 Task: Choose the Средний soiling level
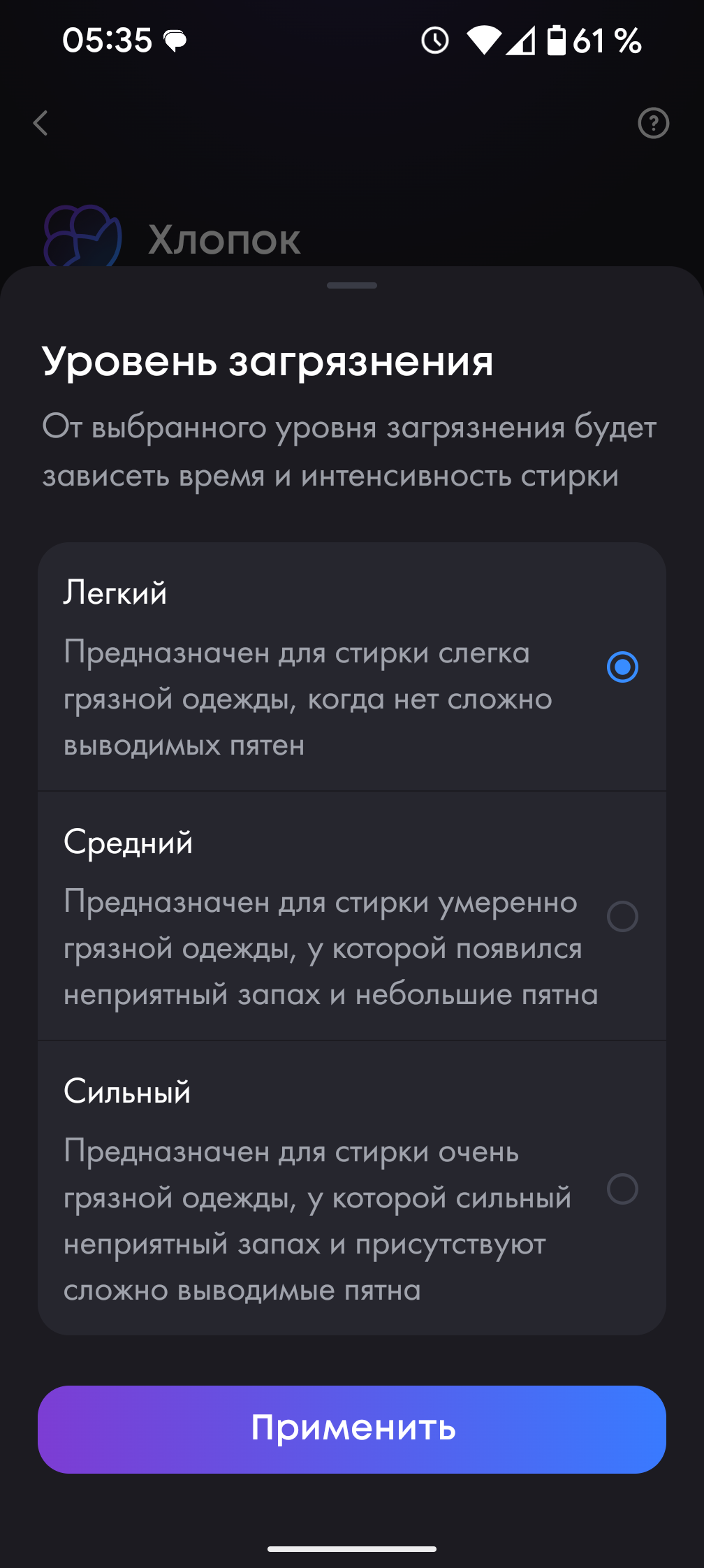pyautogui.click(x=622, y=916)
